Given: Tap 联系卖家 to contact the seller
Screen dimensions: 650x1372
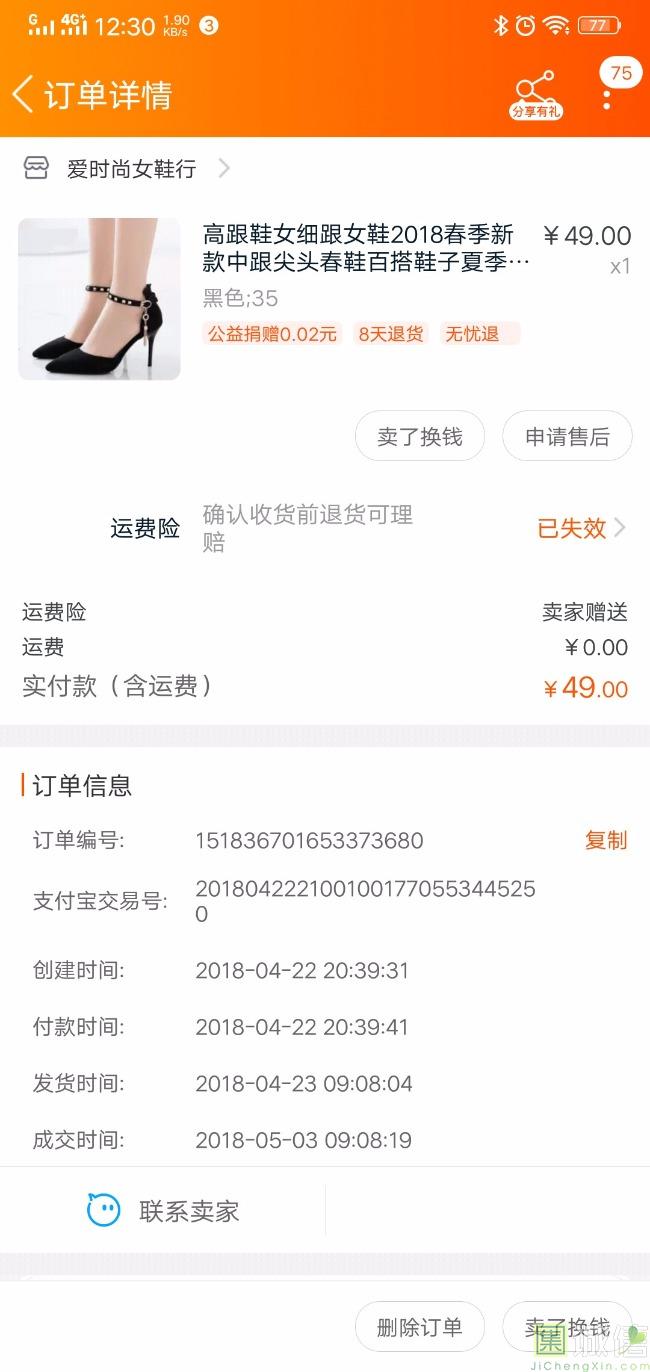Looking at the screenshot, I should (164, 1211).
